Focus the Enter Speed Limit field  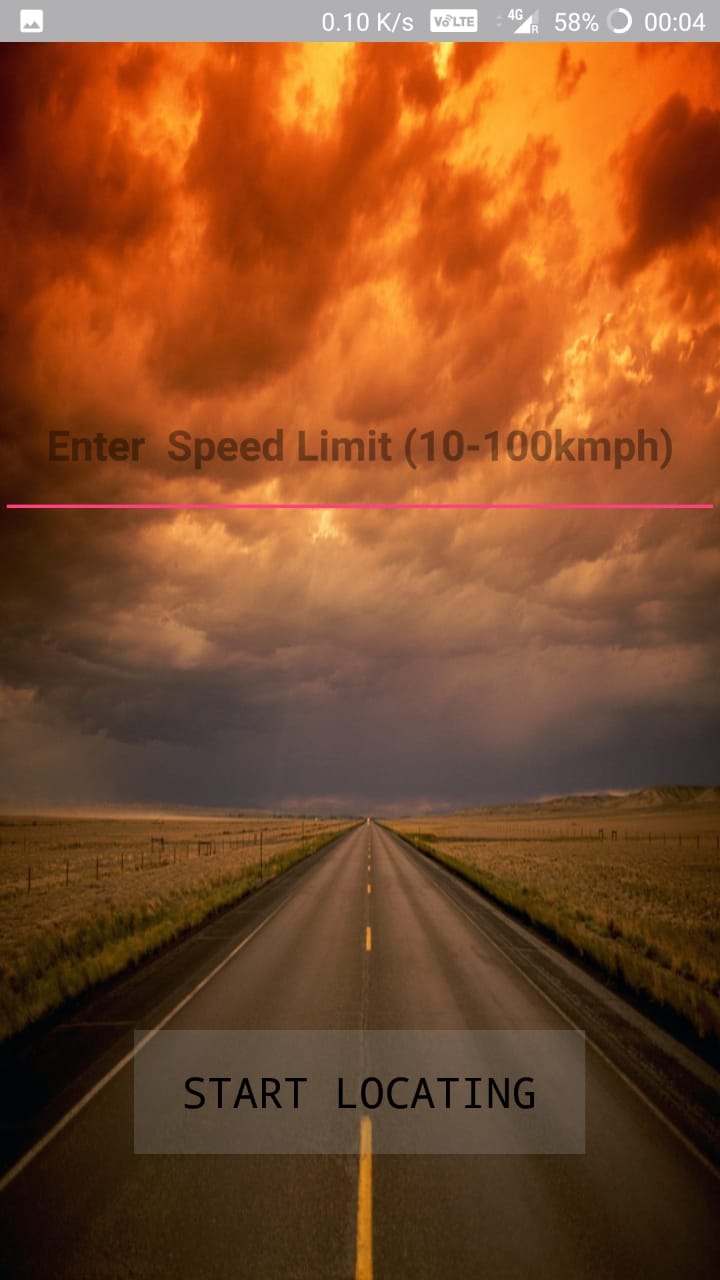coord(360,450)
